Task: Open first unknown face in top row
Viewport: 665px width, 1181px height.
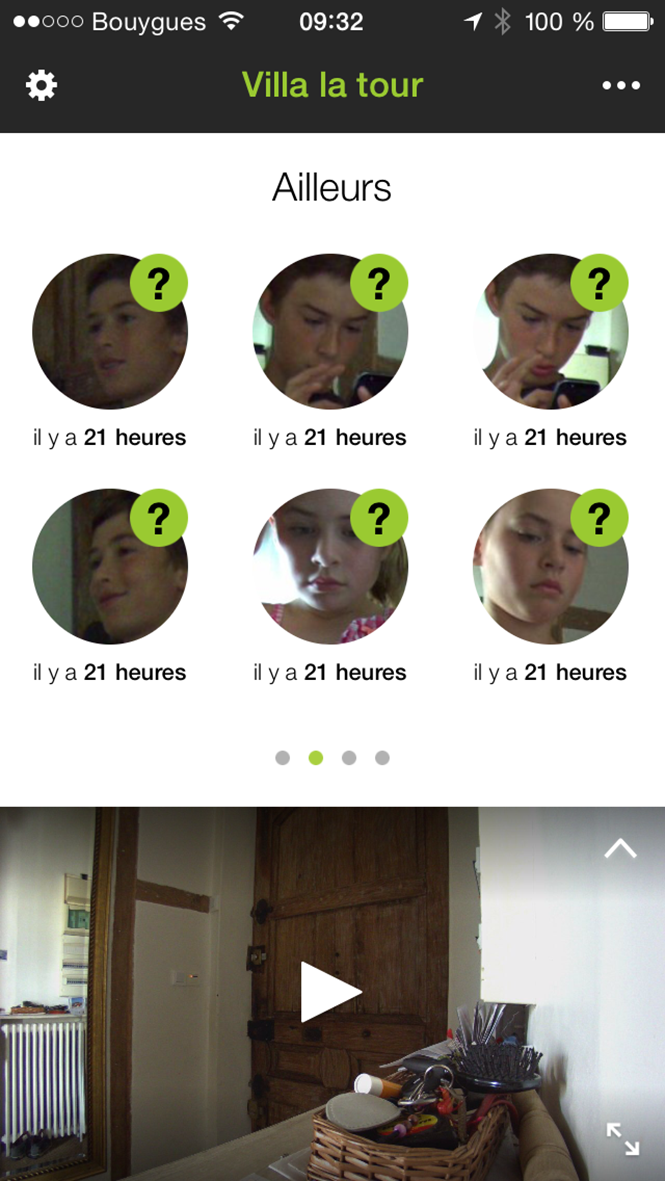Action: [109, 332]
